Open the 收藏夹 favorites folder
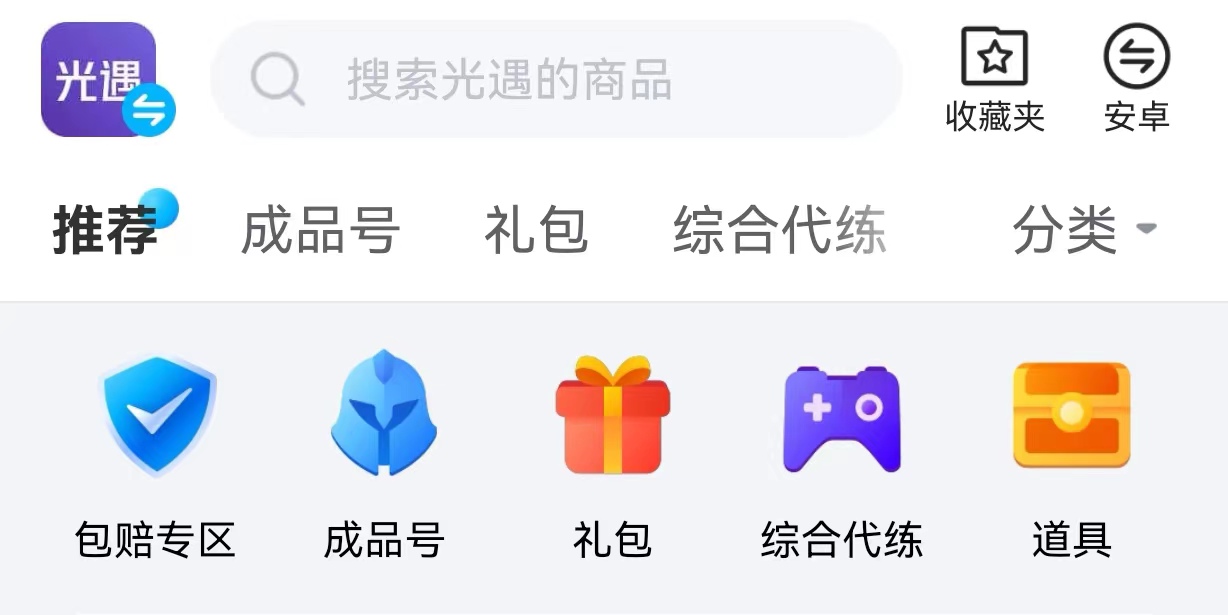This screenshot has width=1228, height=615. [994, 80]
